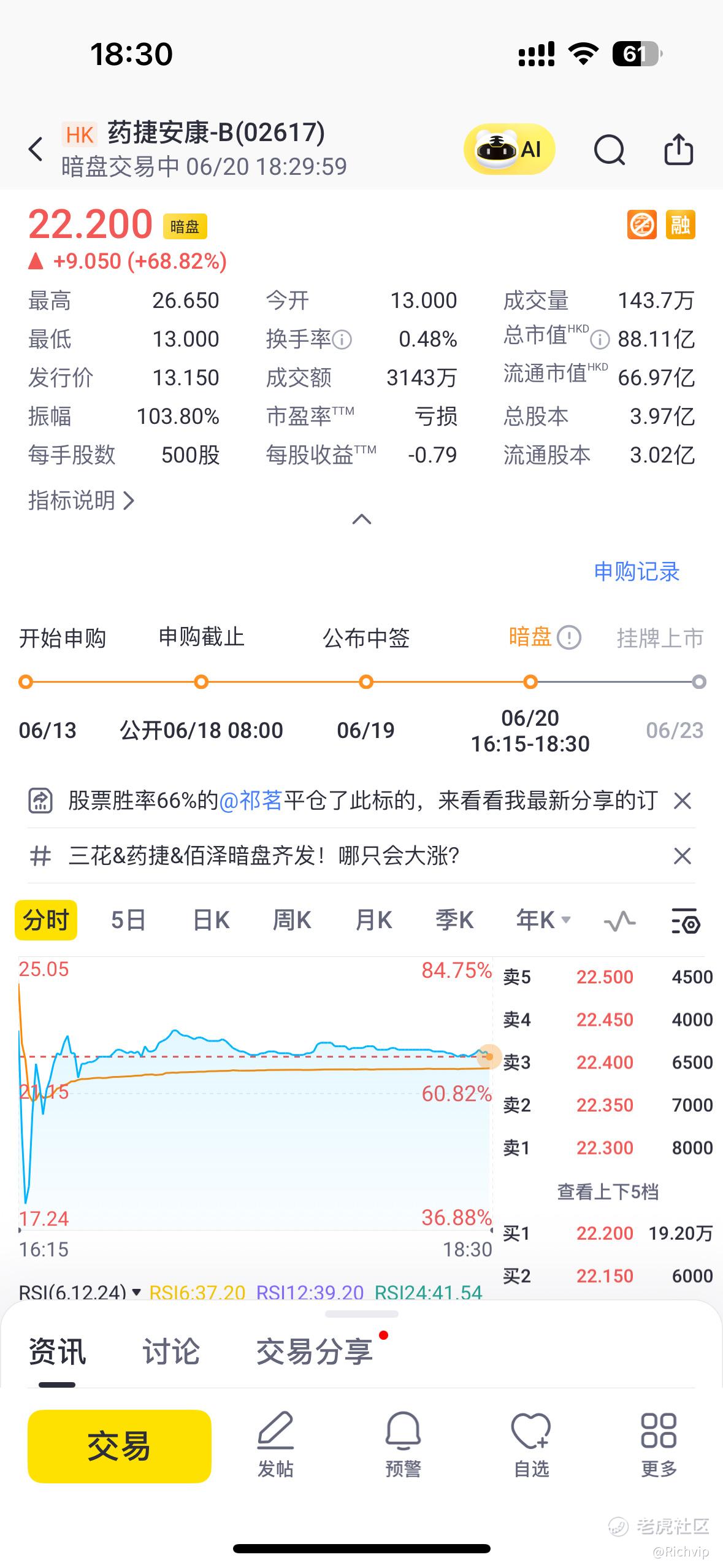Open 申购记录 link
The image size is (723, 1568).
coord(637,571)
